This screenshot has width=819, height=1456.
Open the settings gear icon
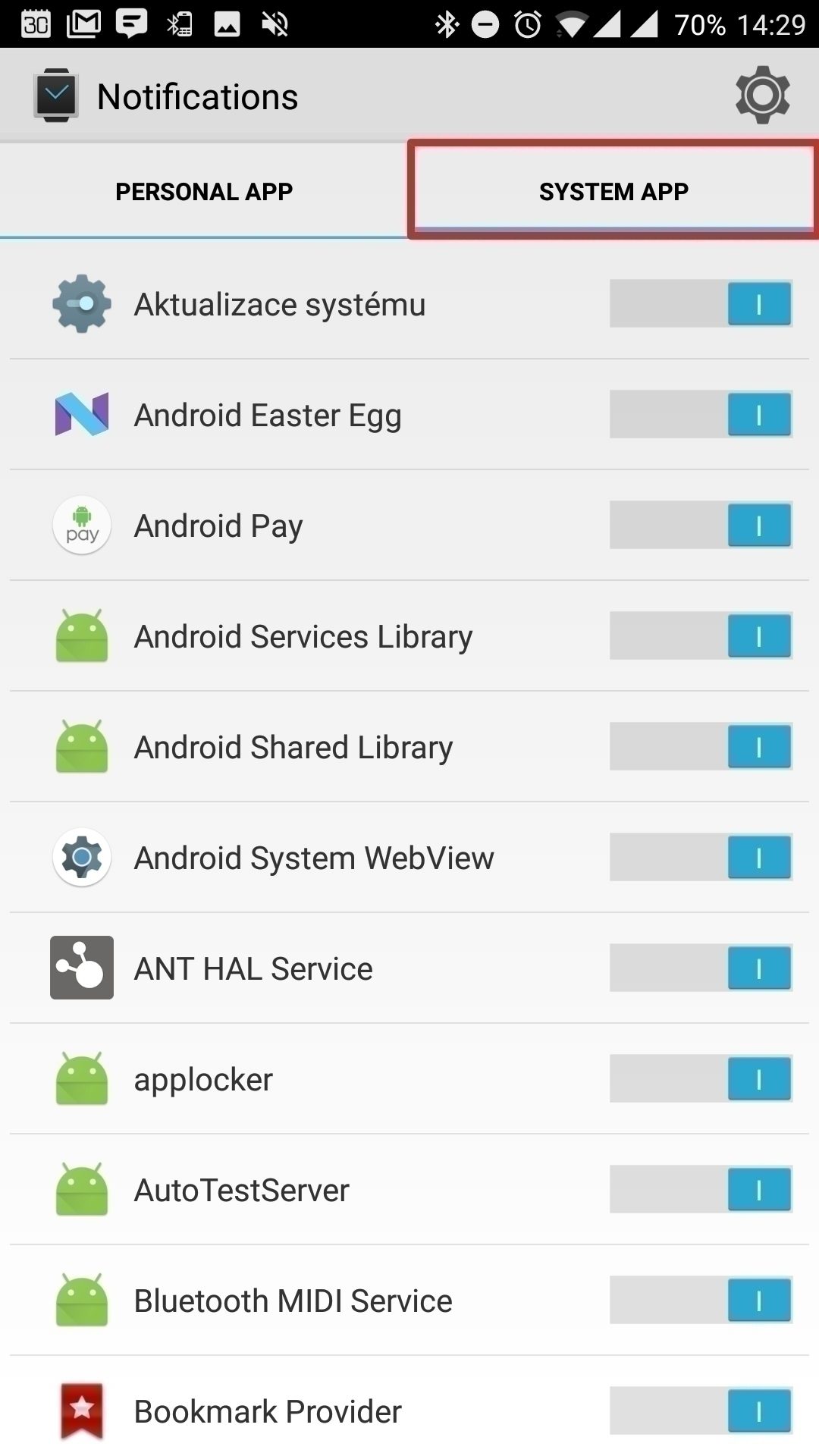(763, 96)
